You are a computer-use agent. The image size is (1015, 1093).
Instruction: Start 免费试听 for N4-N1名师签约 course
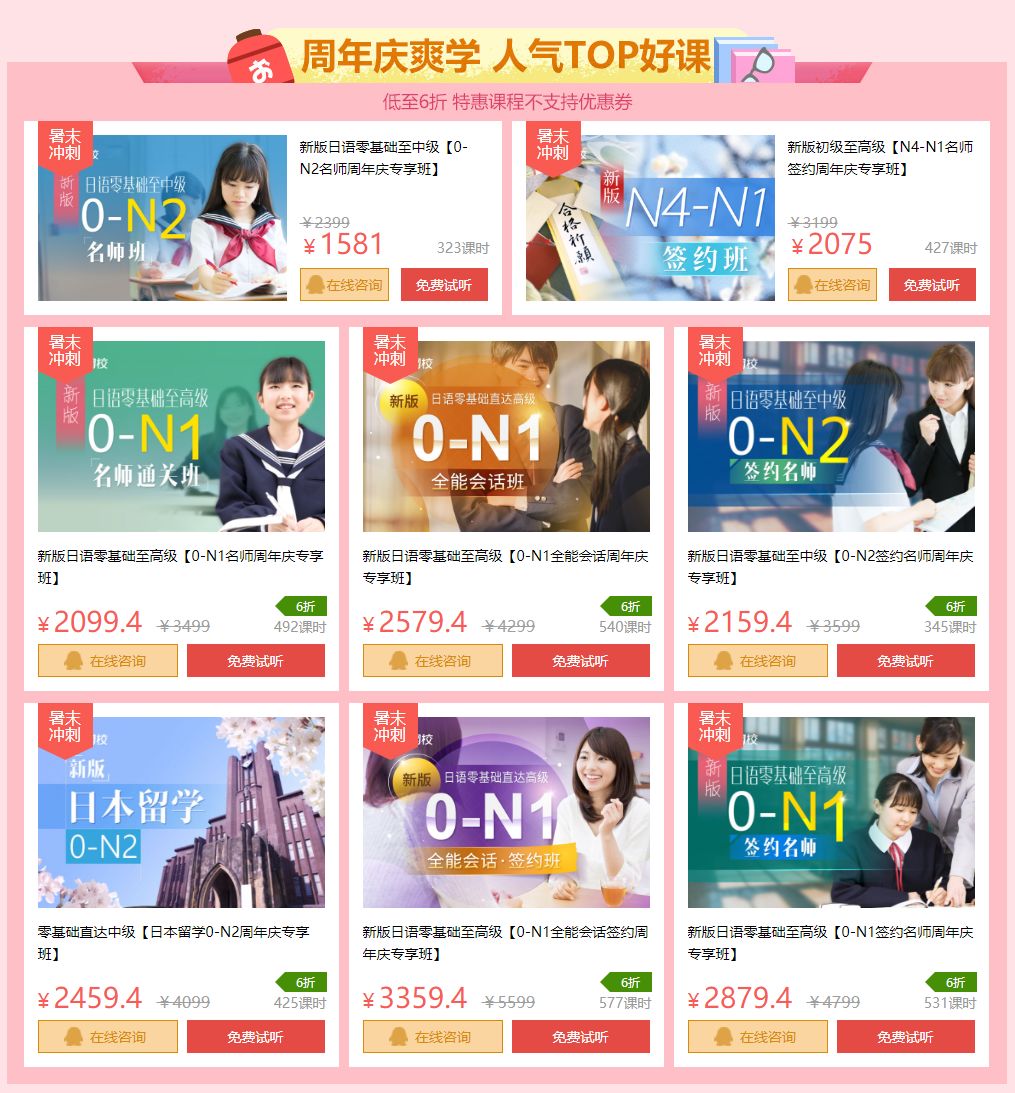(932, 285)
